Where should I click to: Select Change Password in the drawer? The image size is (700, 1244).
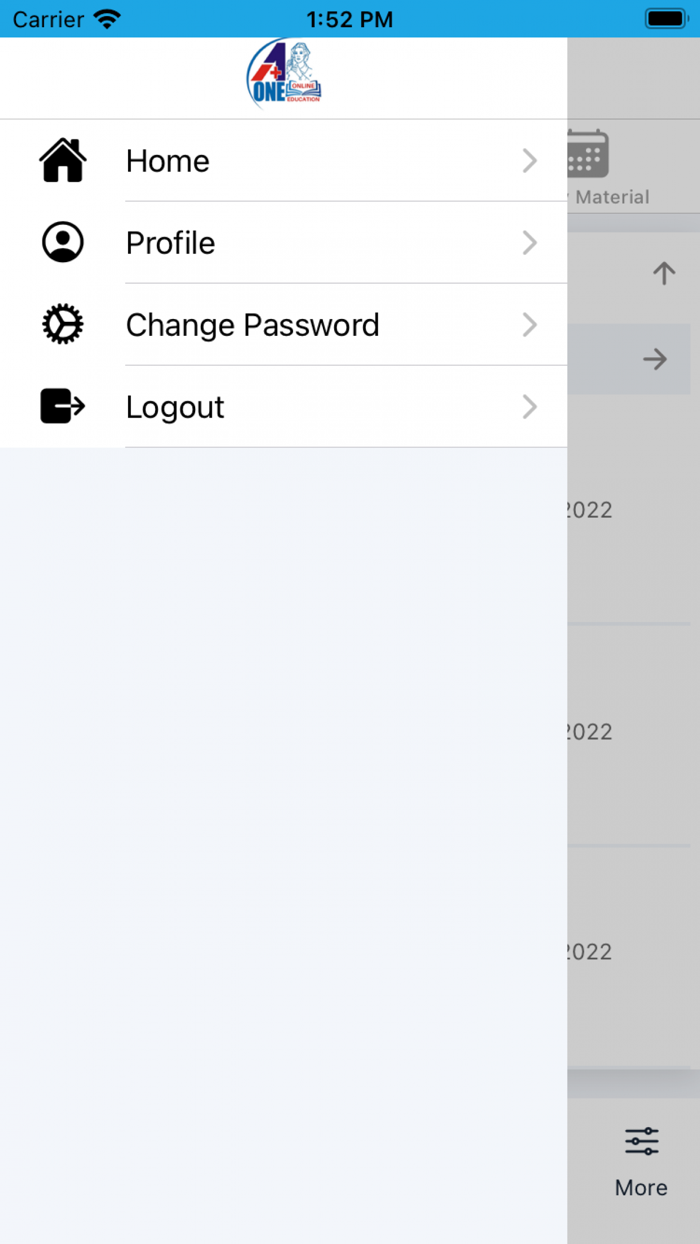[283, 325]
